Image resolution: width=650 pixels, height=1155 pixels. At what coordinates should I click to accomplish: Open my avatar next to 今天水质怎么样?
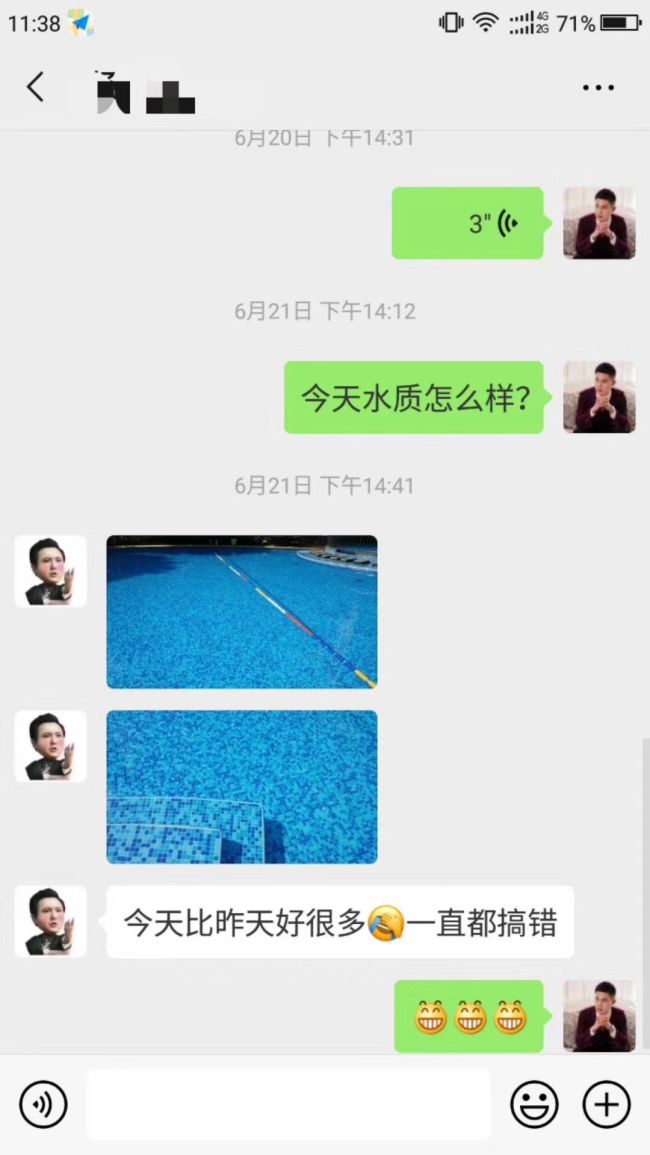(598, 397)
